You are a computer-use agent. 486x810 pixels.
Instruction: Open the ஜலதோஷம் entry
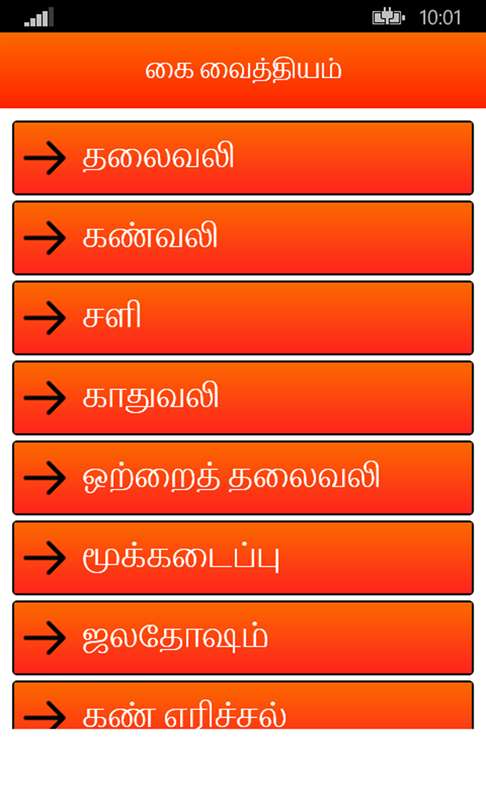[243, 638]
